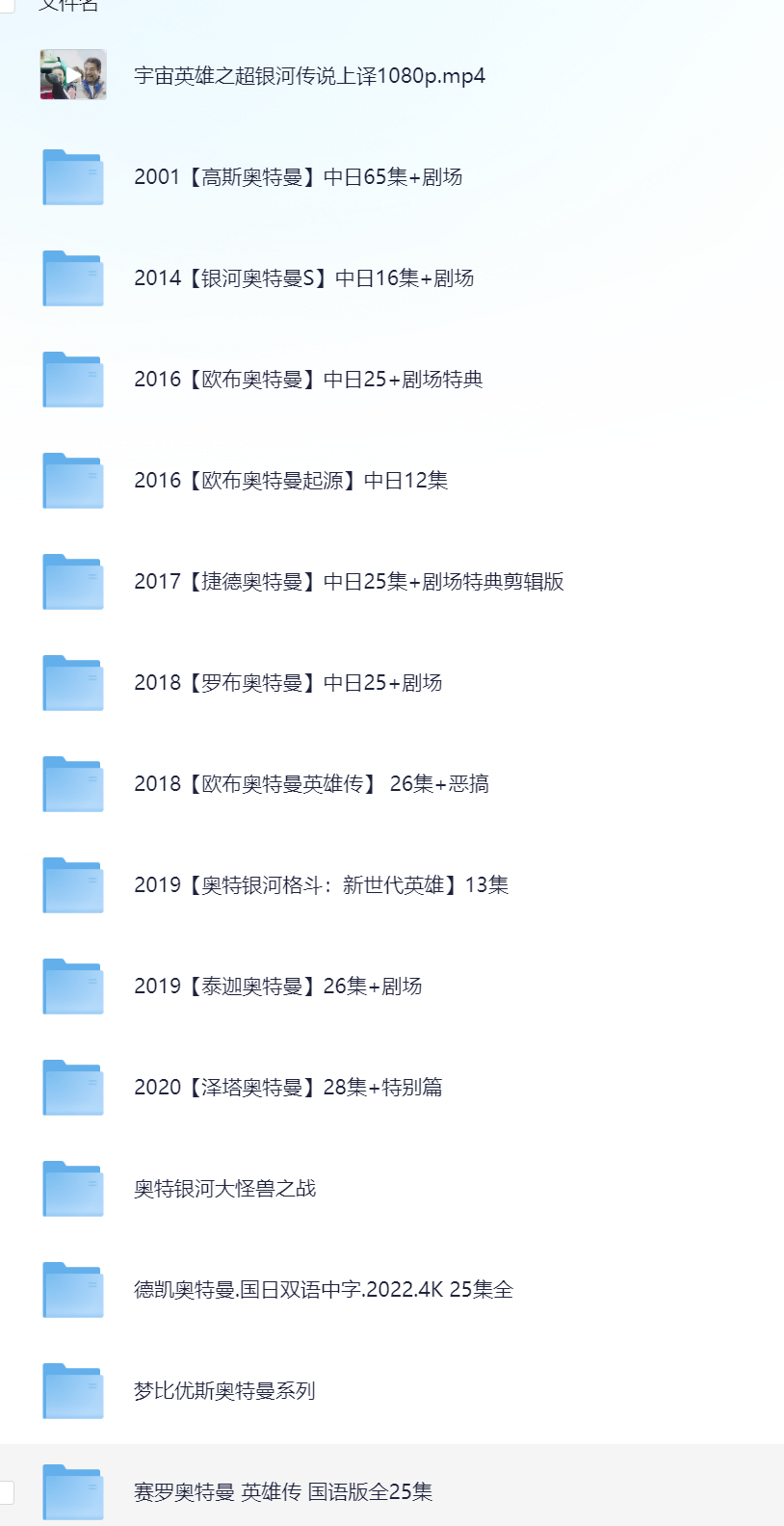
Task: Open folder 赛罗奥特曼 英雄传 国语版全25集
Action: [283, 1492]
